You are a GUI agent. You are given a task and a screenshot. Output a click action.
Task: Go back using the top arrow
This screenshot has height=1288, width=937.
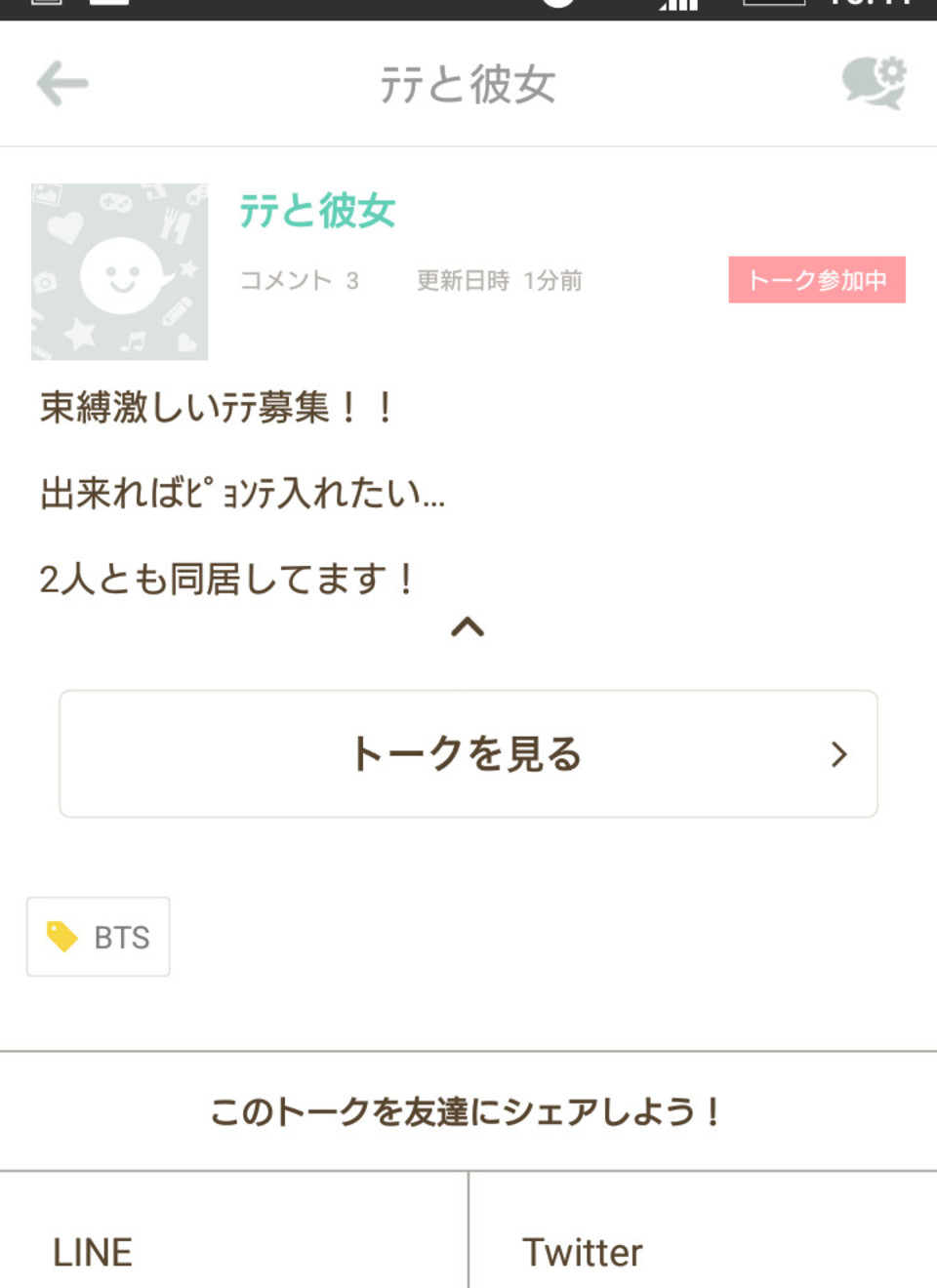click(x=62, y=84)
